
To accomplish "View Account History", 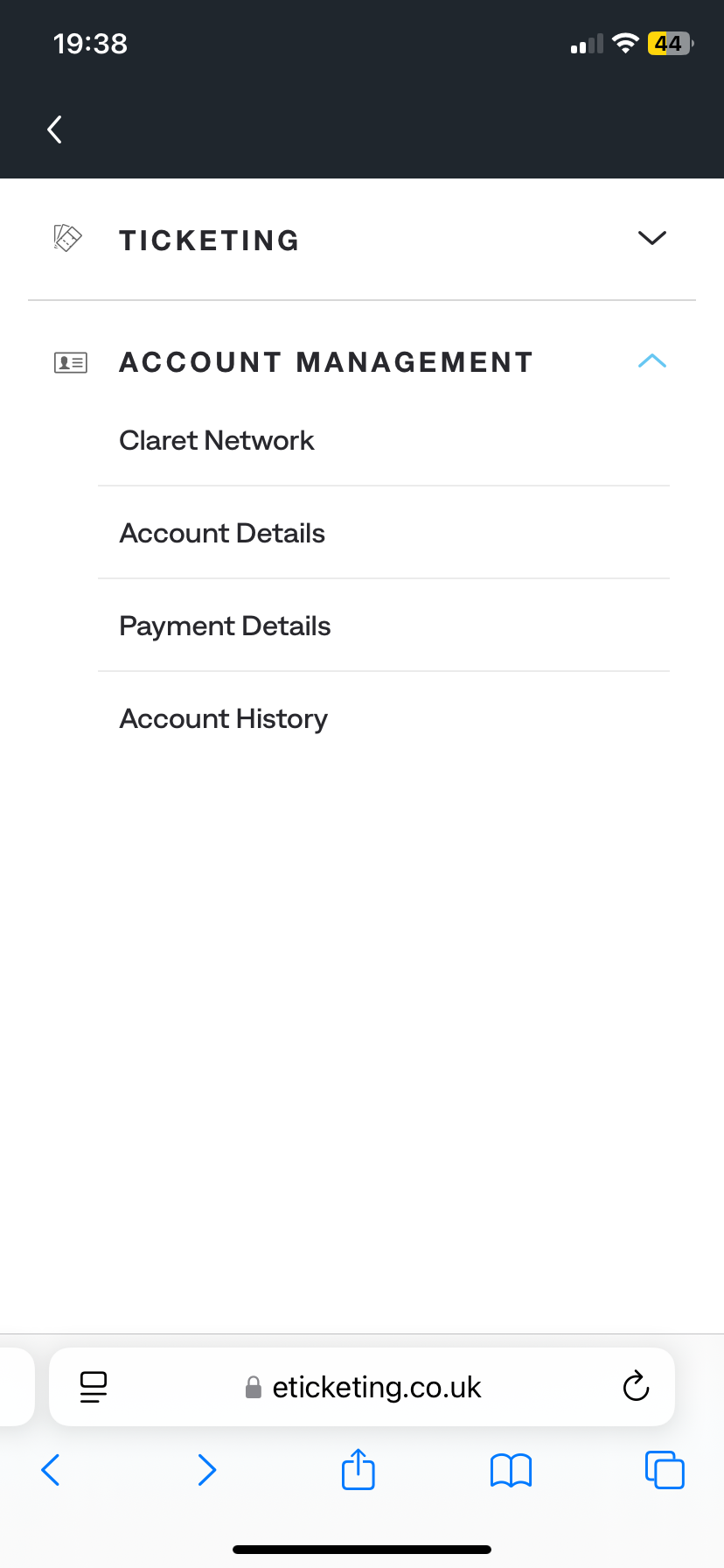I will [223, 718].
